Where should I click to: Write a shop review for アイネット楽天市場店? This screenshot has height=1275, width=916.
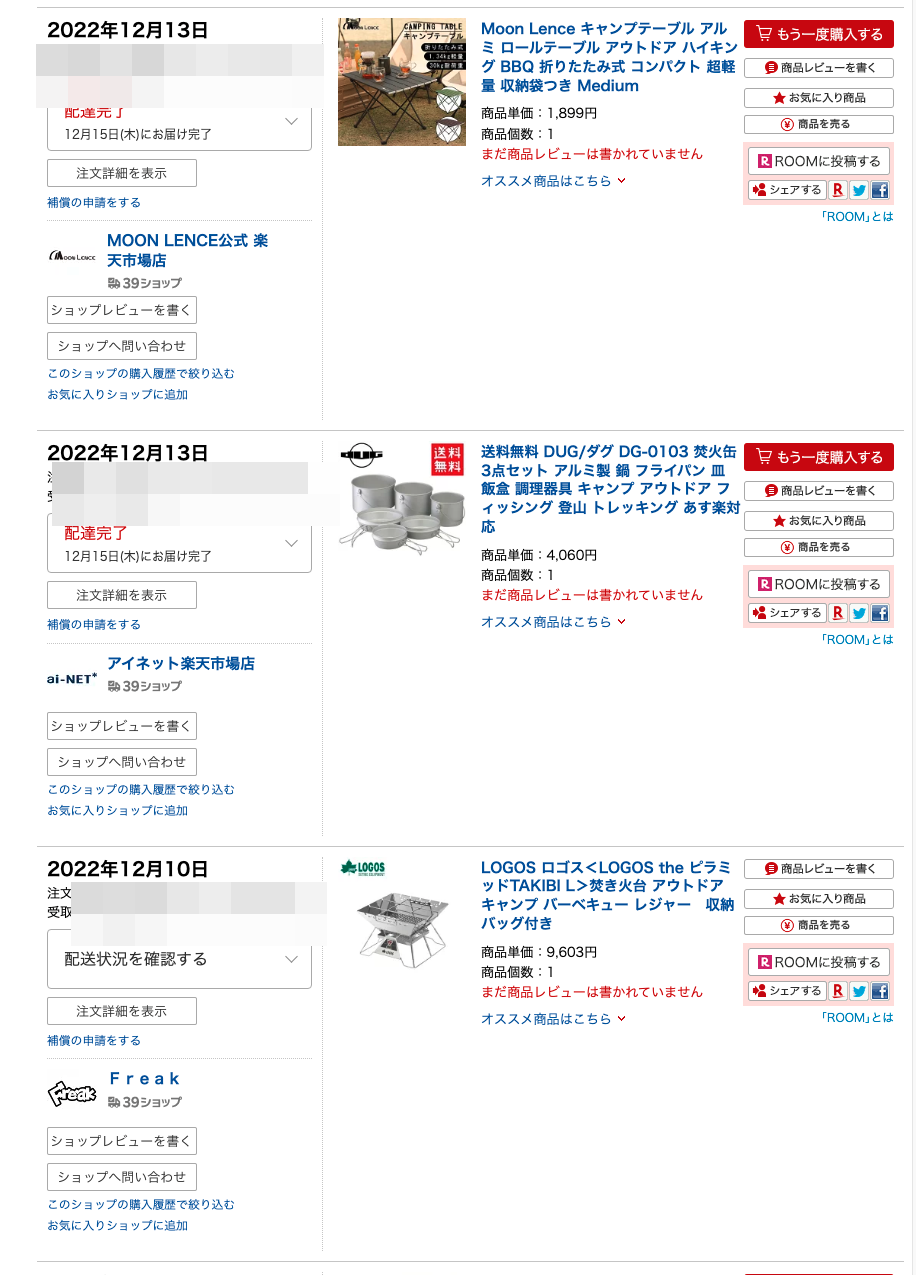click(x=122, y=726)
